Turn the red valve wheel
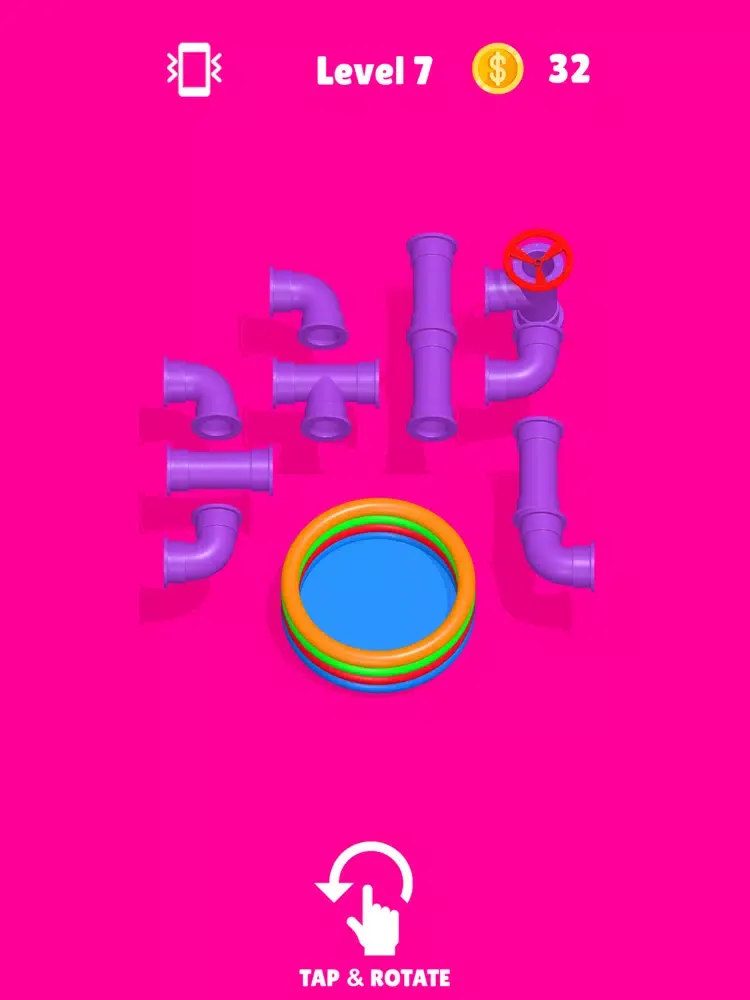The height and width of the screenshot is (1000, 750). tap(538, 260)
